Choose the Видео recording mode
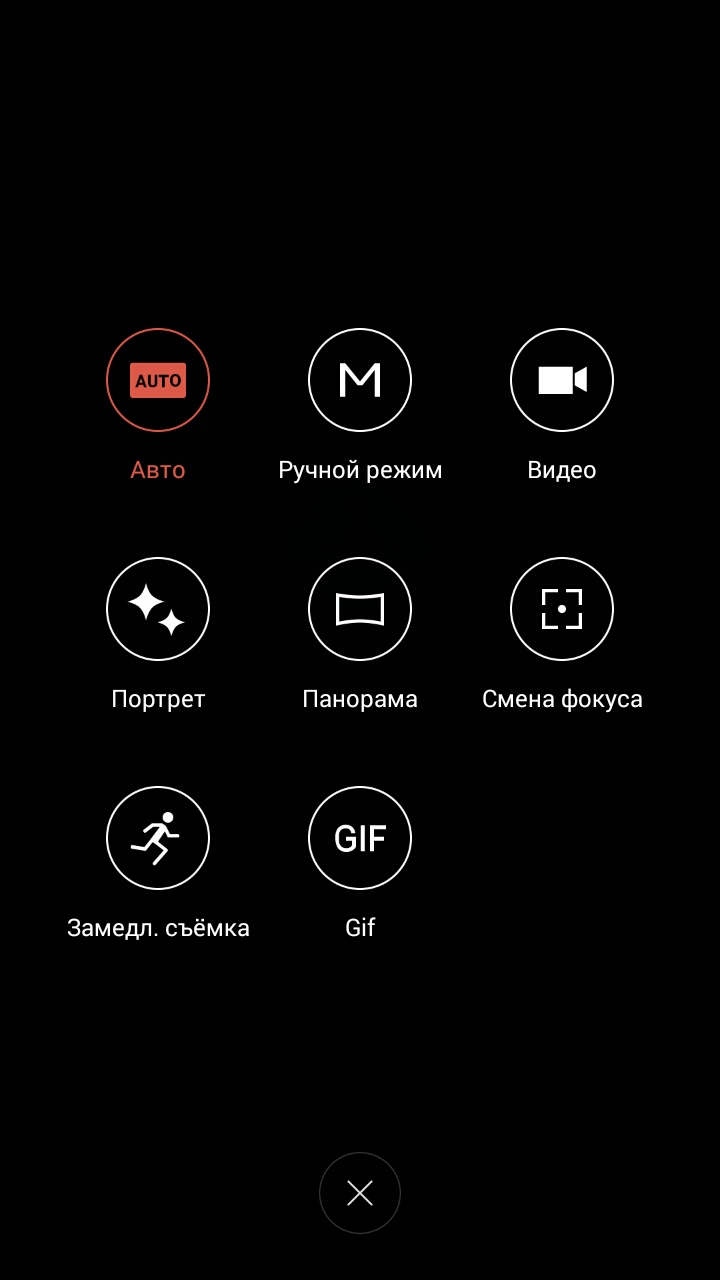 click(x=562, y=380)
